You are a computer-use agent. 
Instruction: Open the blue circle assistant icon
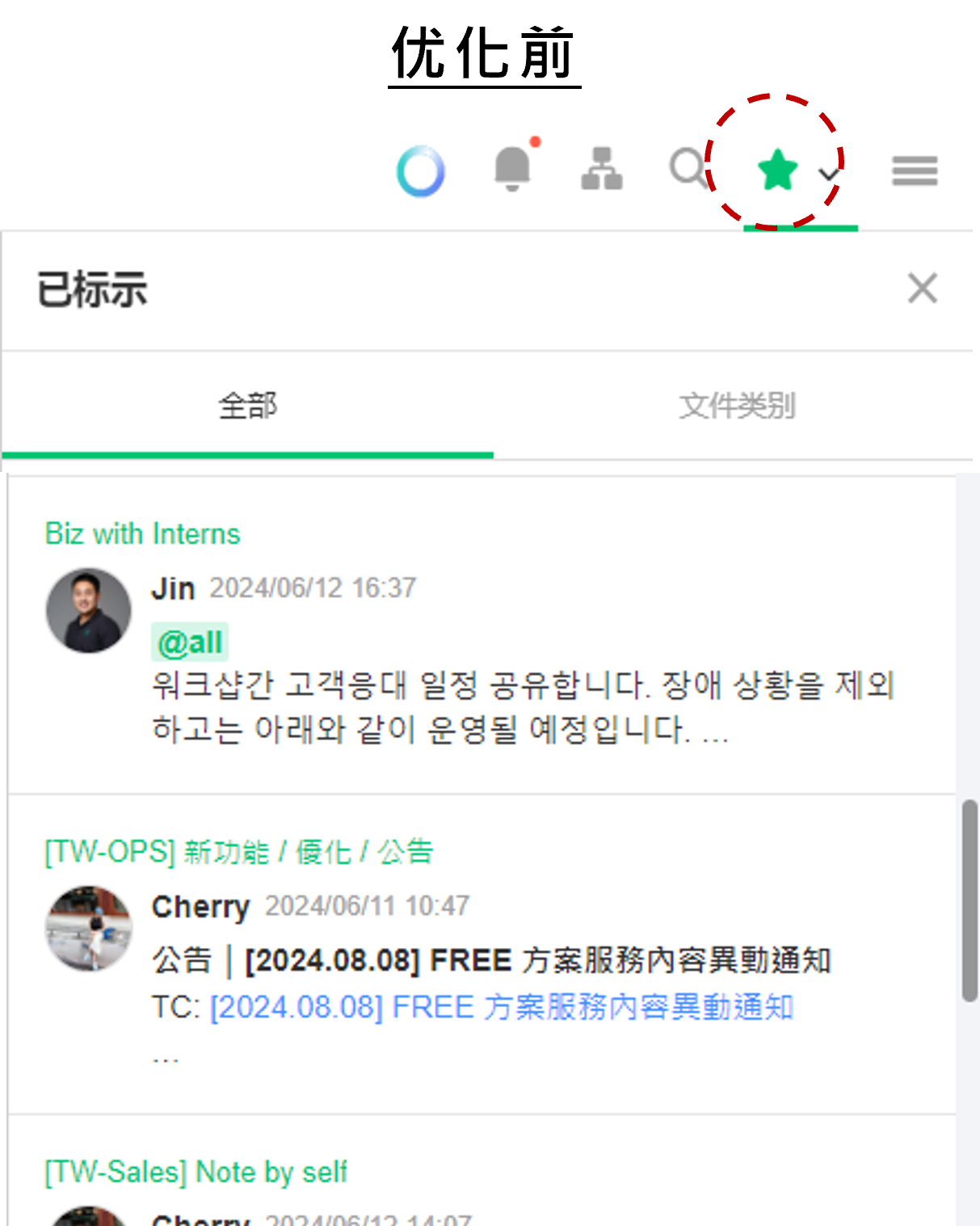pyautogui.click(x=421, y=171)
